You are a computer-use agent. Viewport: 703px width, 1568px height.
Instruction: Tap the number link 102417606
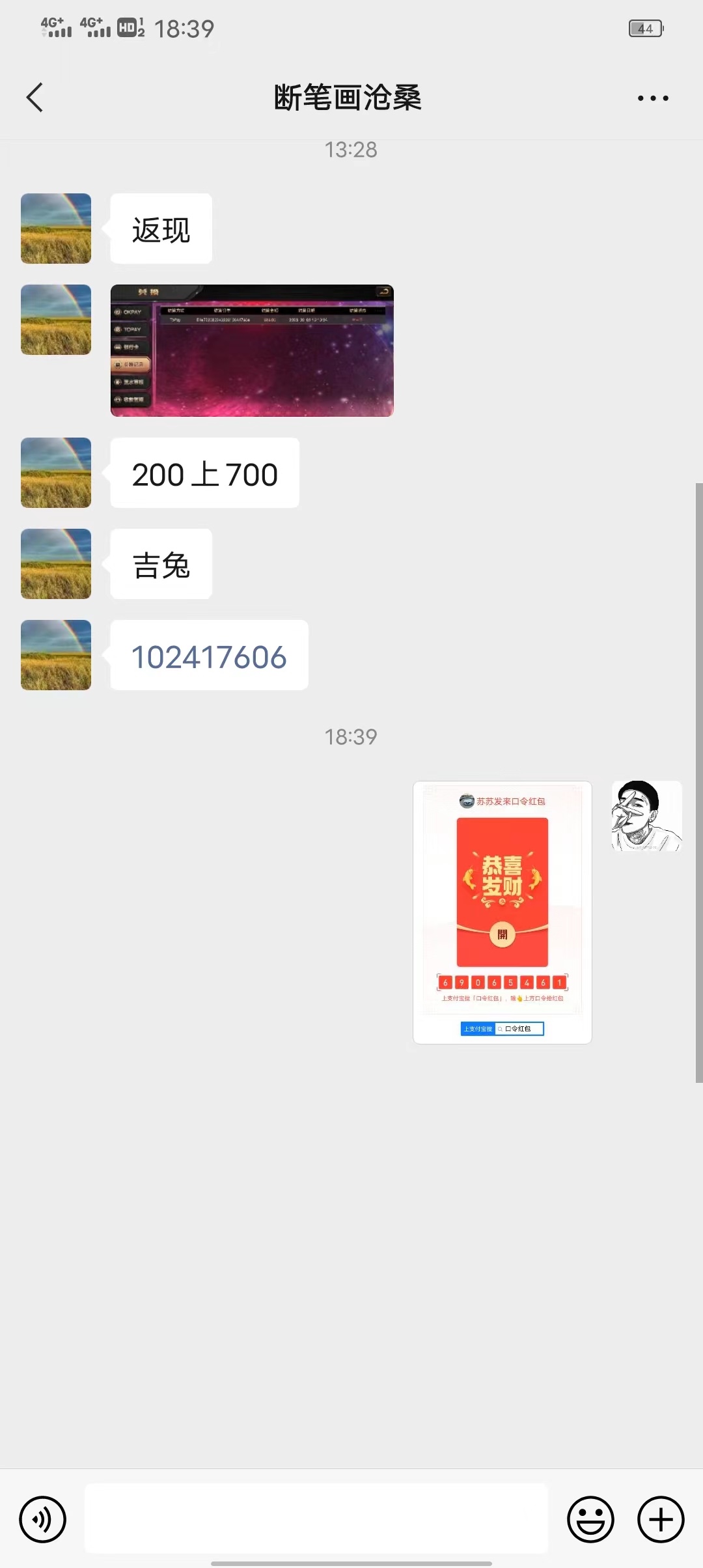[x=209, y=656]
